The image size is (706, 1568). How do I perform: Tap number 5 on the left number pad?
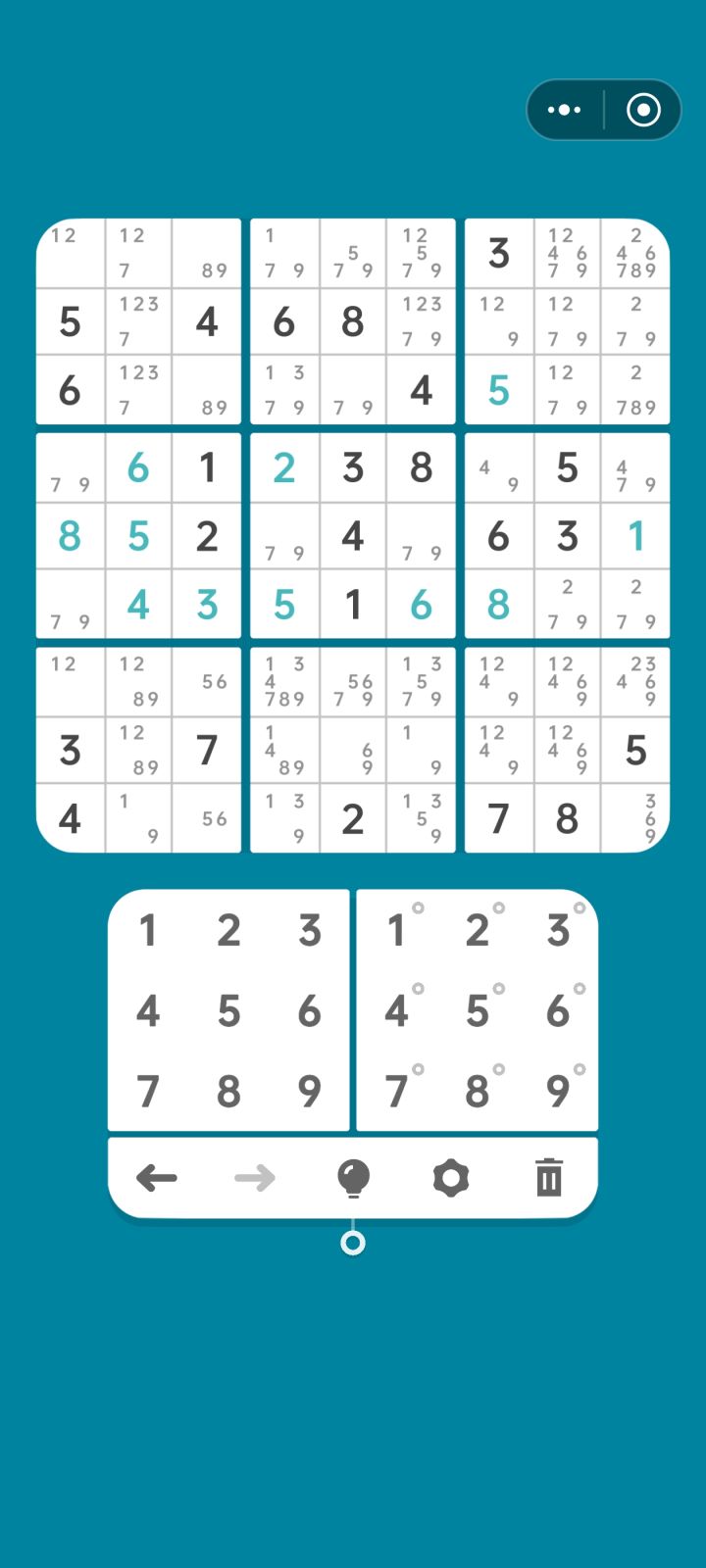click(x=228, y=1011)
